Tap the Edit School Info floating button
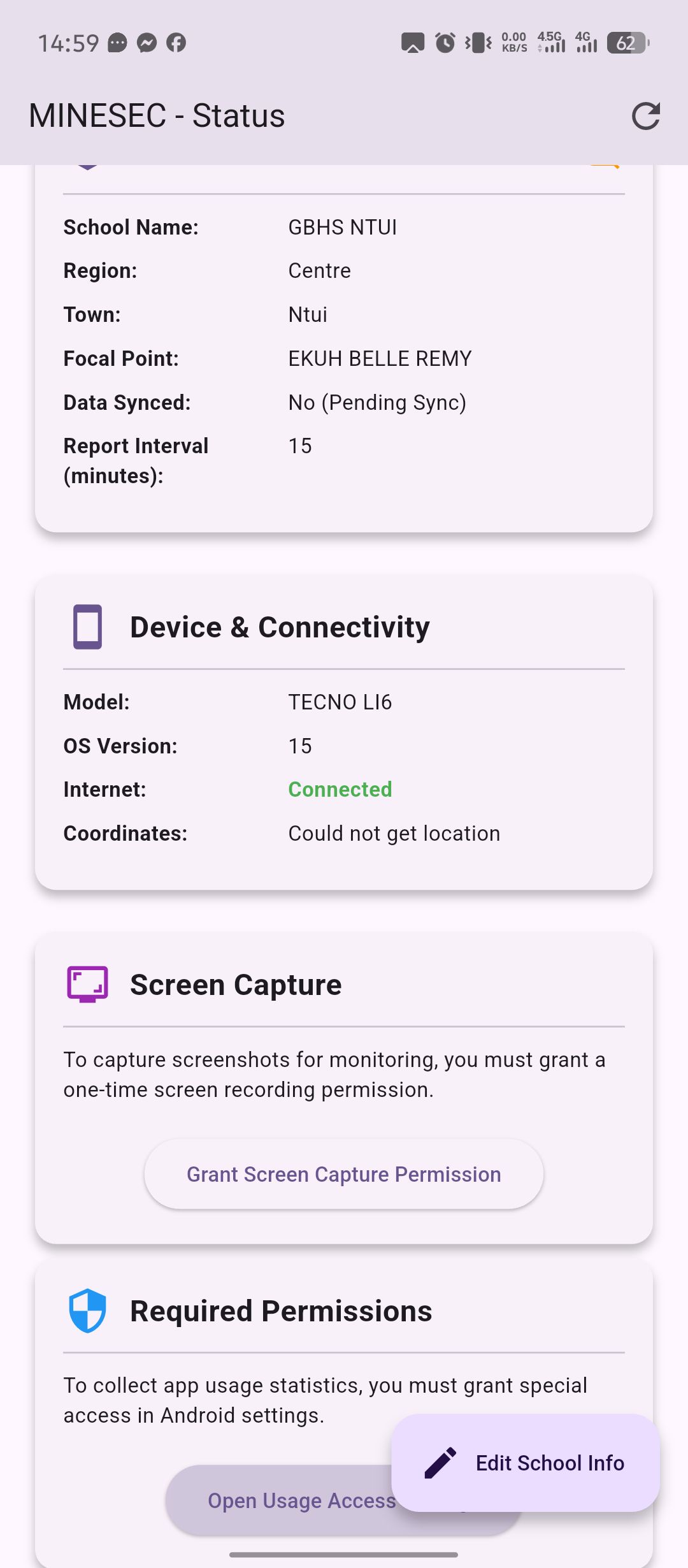688x1568 pixels. [524, 1463]
